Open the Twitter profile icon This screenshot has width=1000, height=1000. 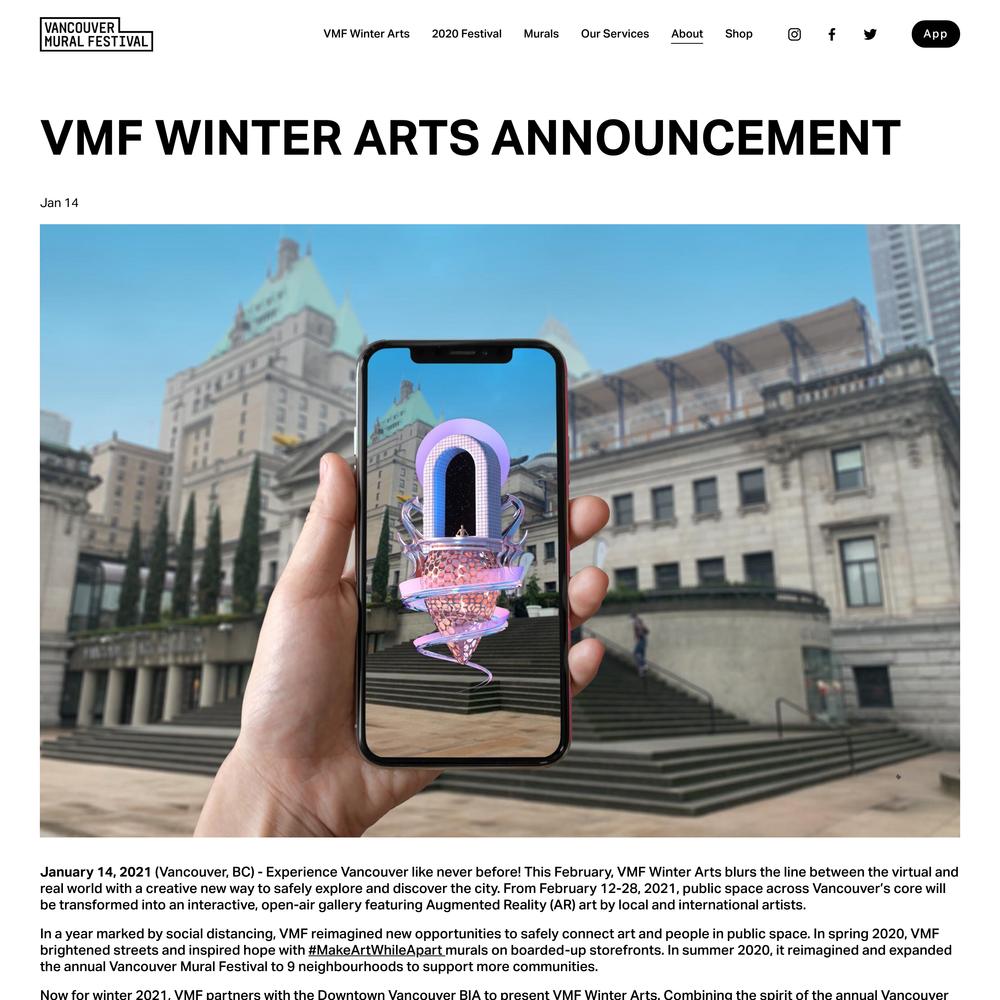(870, 34)
